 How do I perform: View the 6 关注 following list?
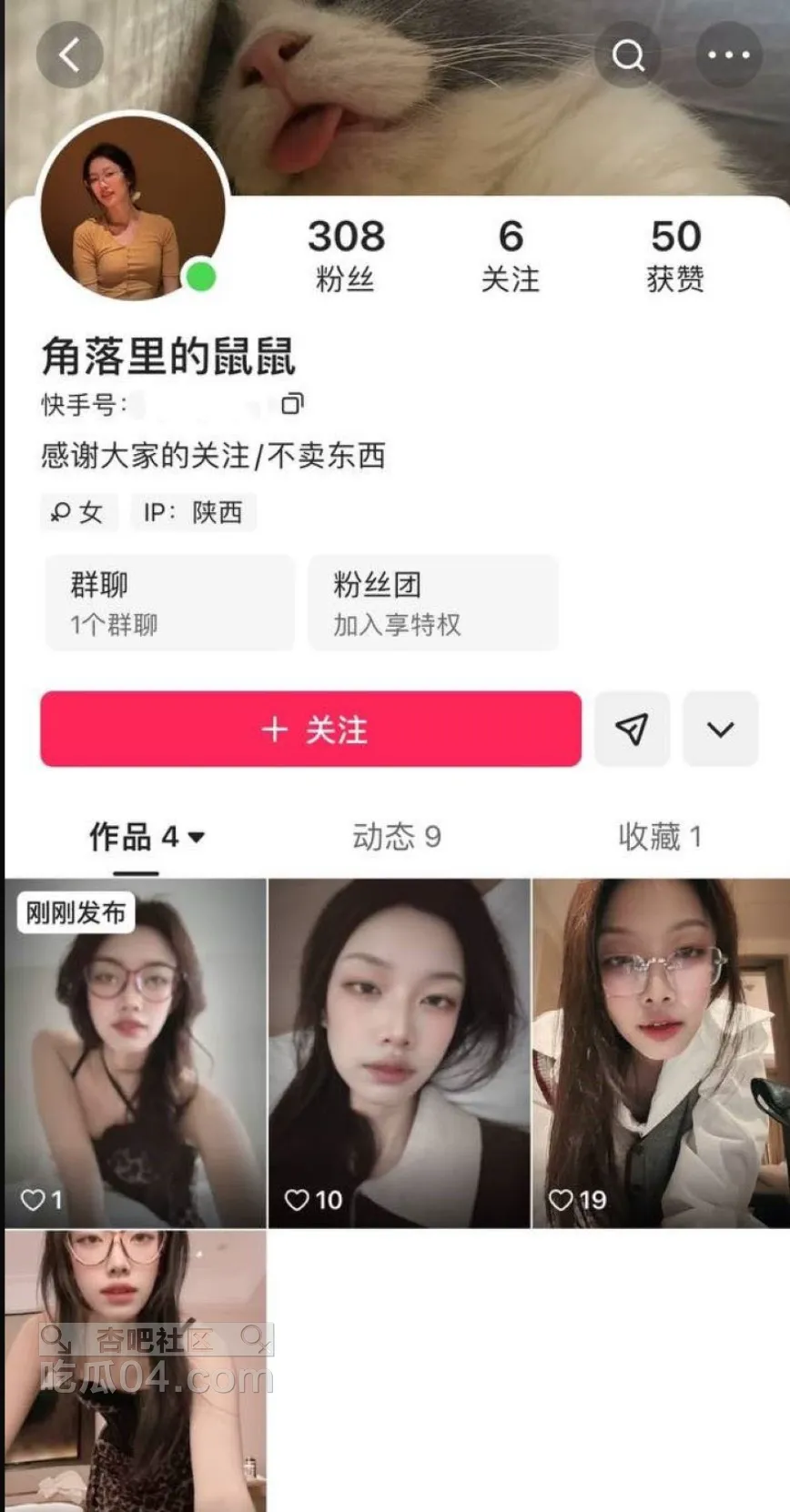coord(511,255)
